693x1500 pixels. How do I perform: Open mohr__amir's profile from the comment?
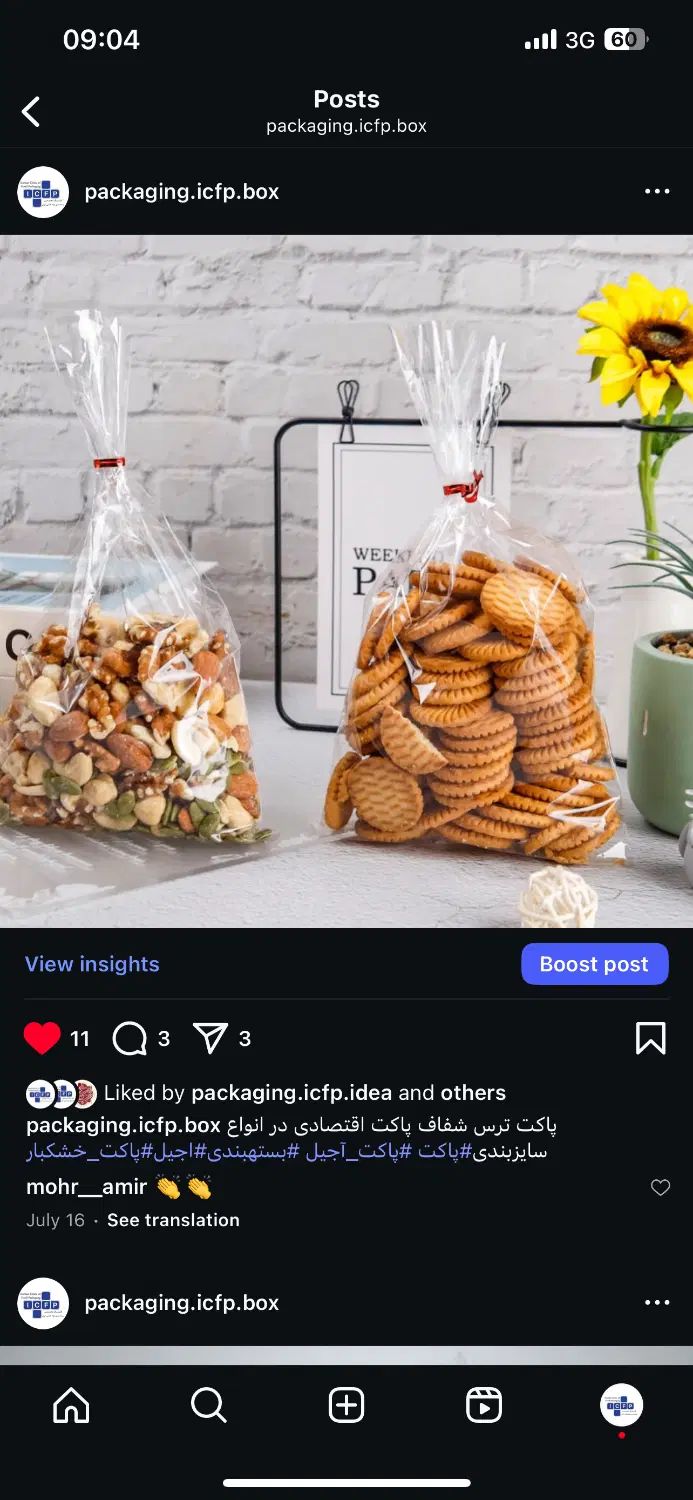pyautogui.click(x=86, y=1188)
